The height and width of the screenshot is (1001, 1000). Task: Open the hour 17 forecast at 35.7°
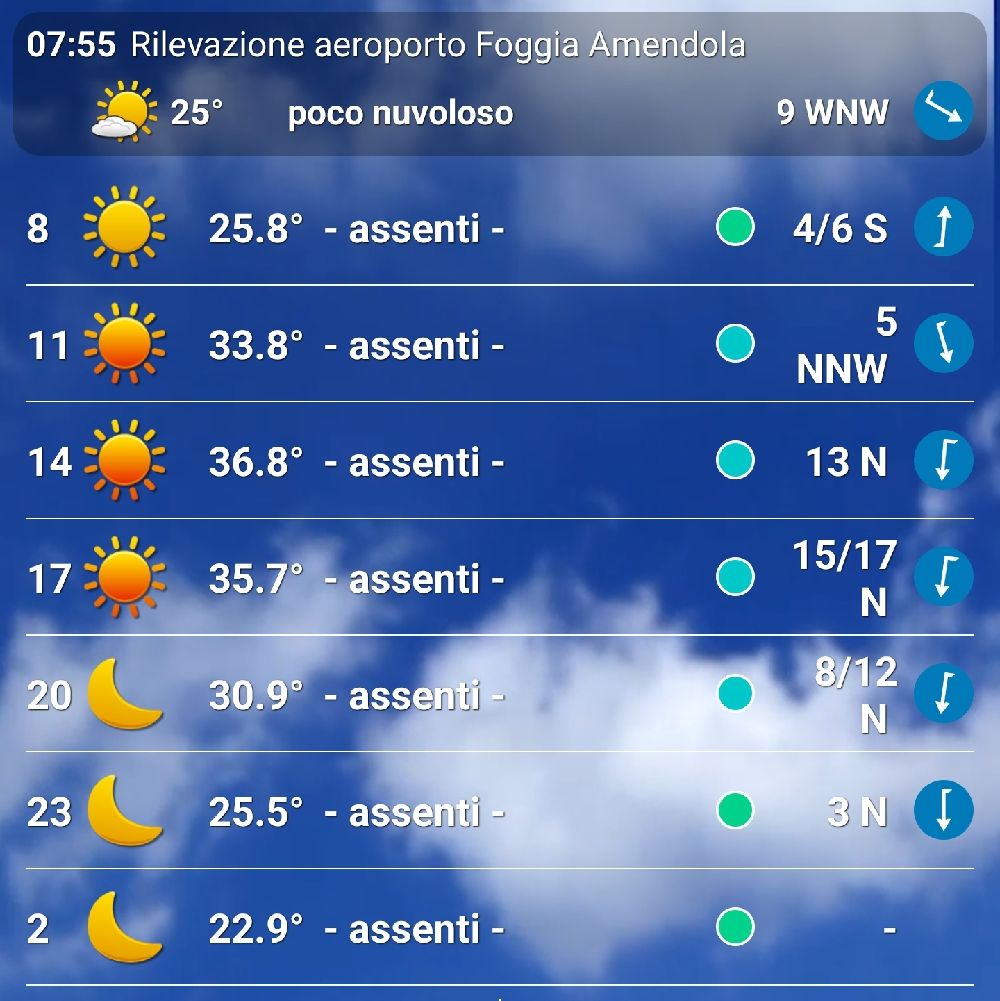pyautogui.click(x=500, y=578)
